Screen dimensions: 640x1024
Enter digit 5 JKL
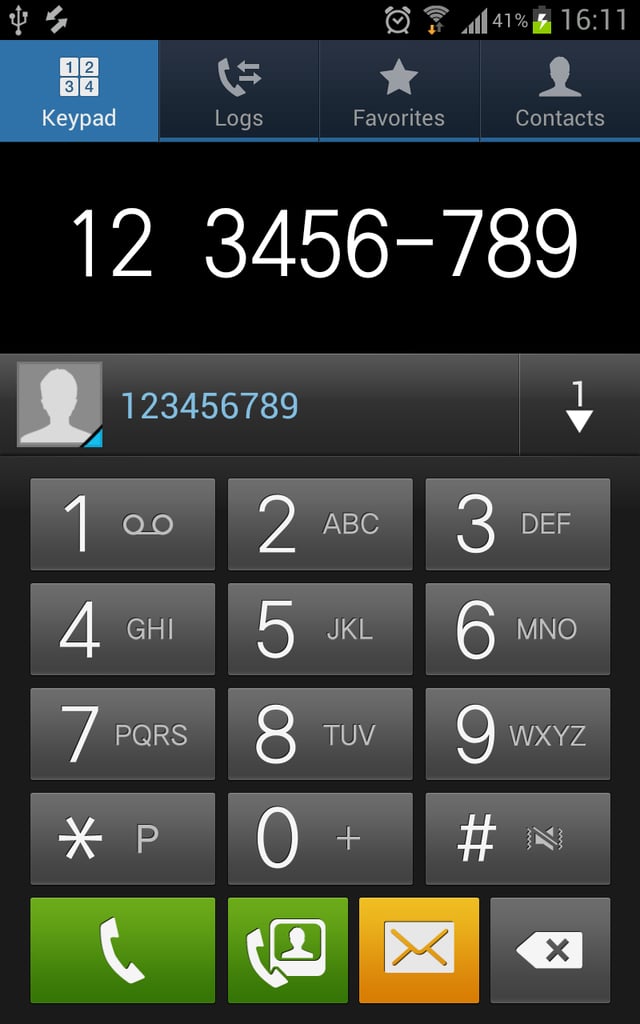[320, 629]
